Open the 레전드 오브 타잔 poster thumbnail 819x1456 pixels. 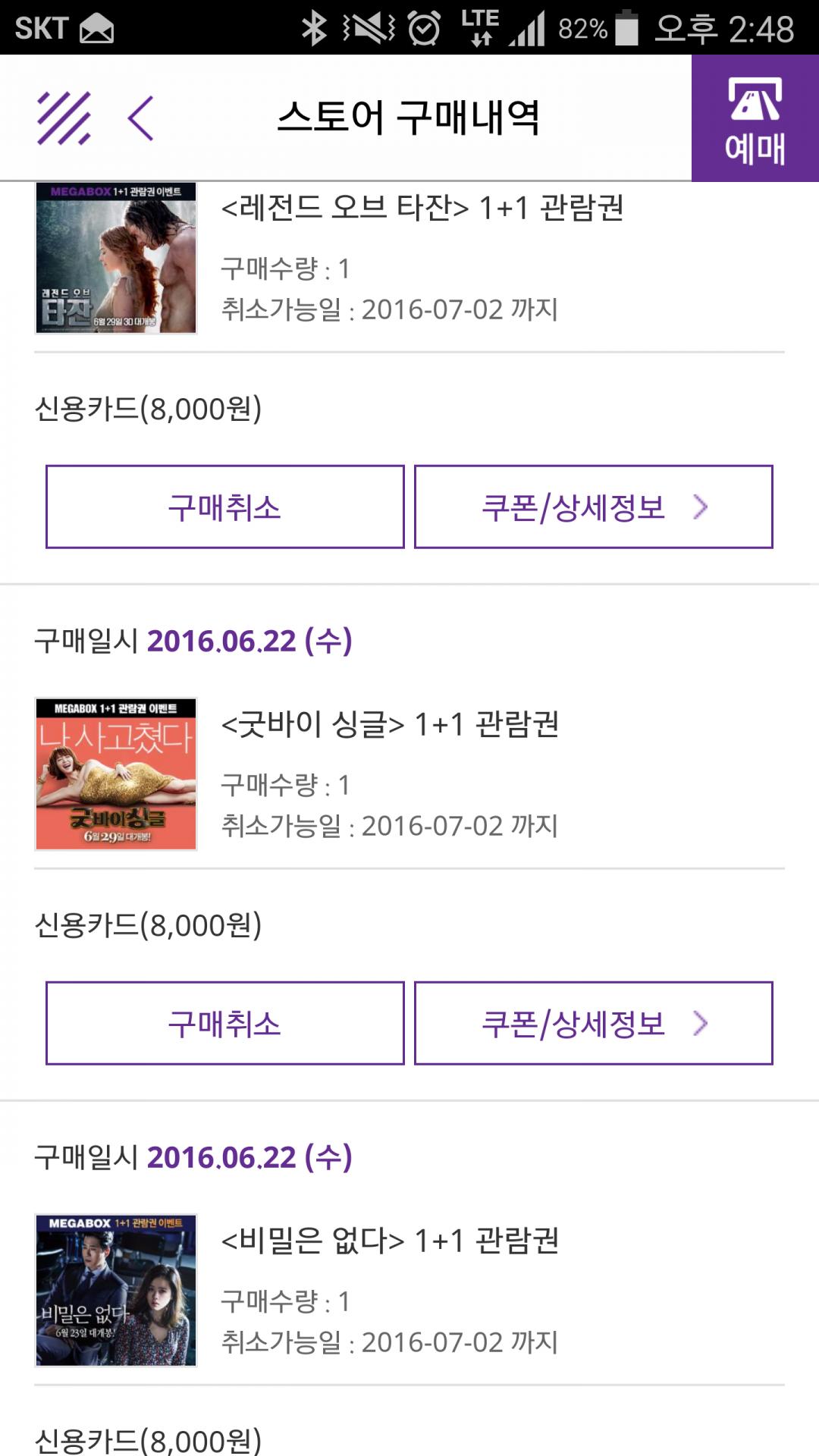[x=116, y=258]
